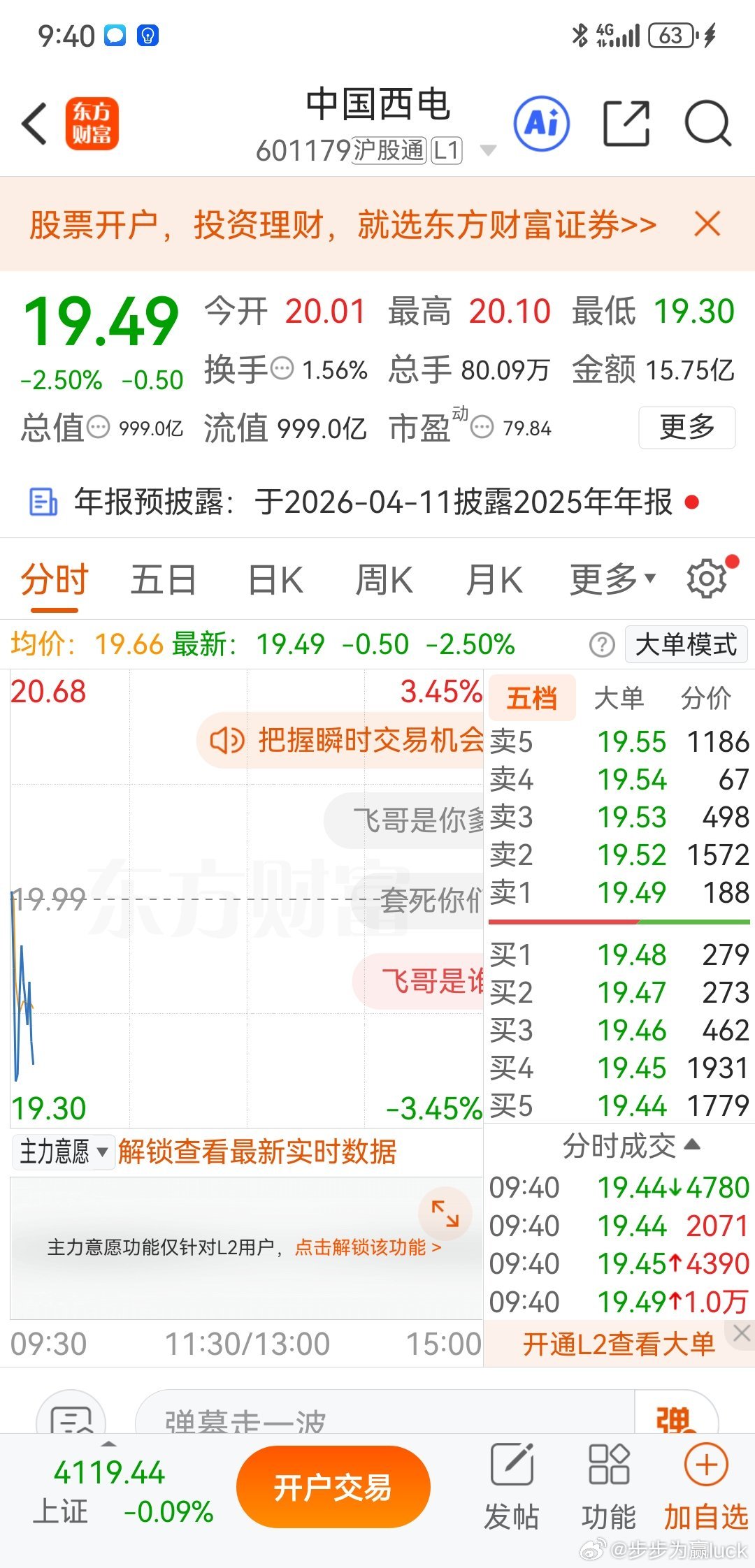Open 开通L2查看大单 link

click(619, 1344)
